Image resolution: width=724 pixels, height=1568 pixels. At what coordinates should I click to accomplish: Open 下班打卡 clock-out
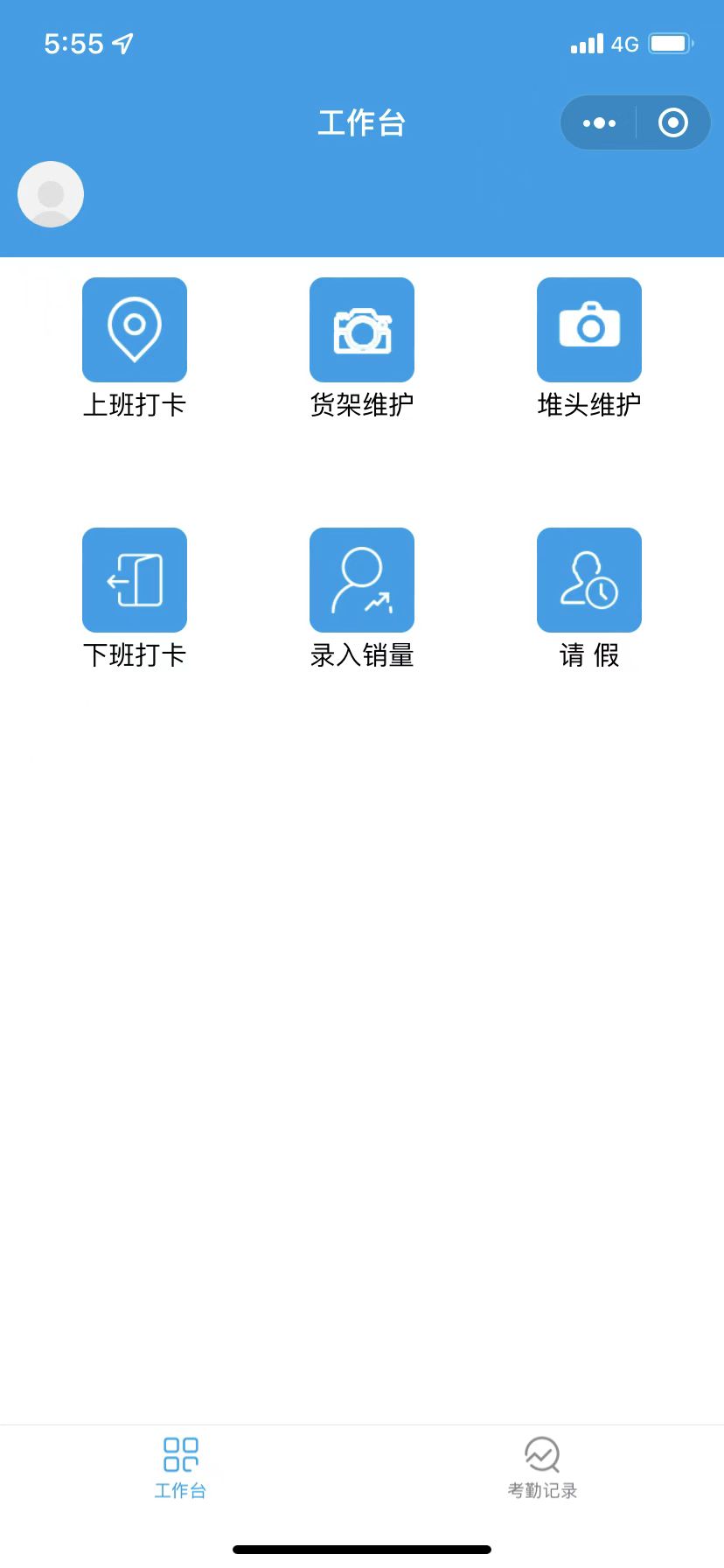[135, 580]
